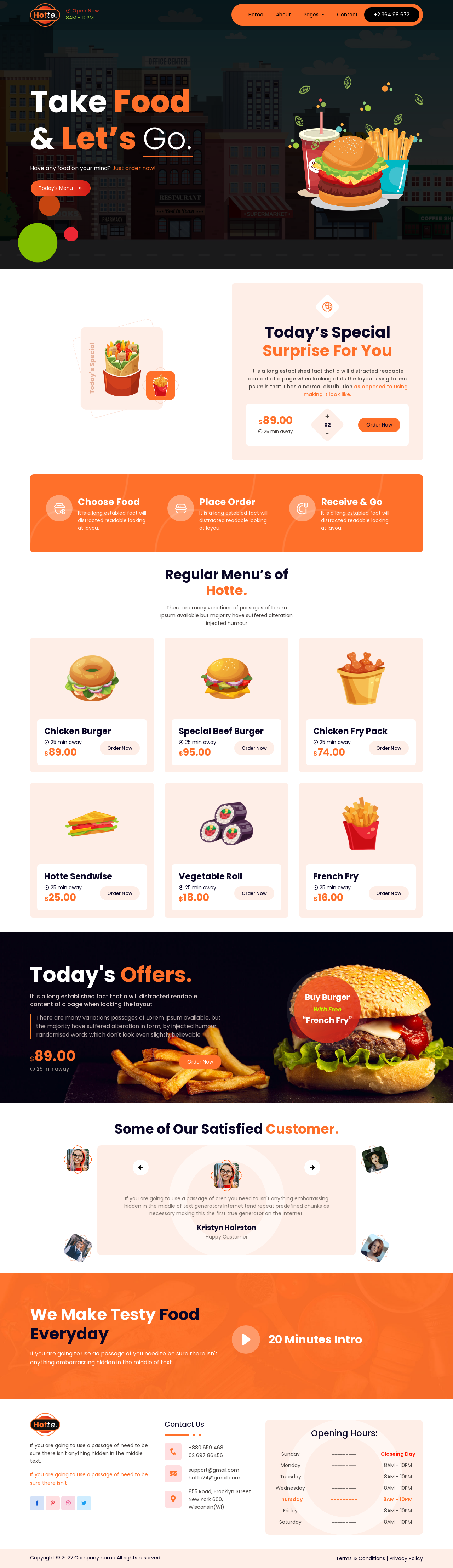This screenshot has width=453, height=1568.
Task: Order the Hotte Sendwise
Action: click(x=119, y=893)
